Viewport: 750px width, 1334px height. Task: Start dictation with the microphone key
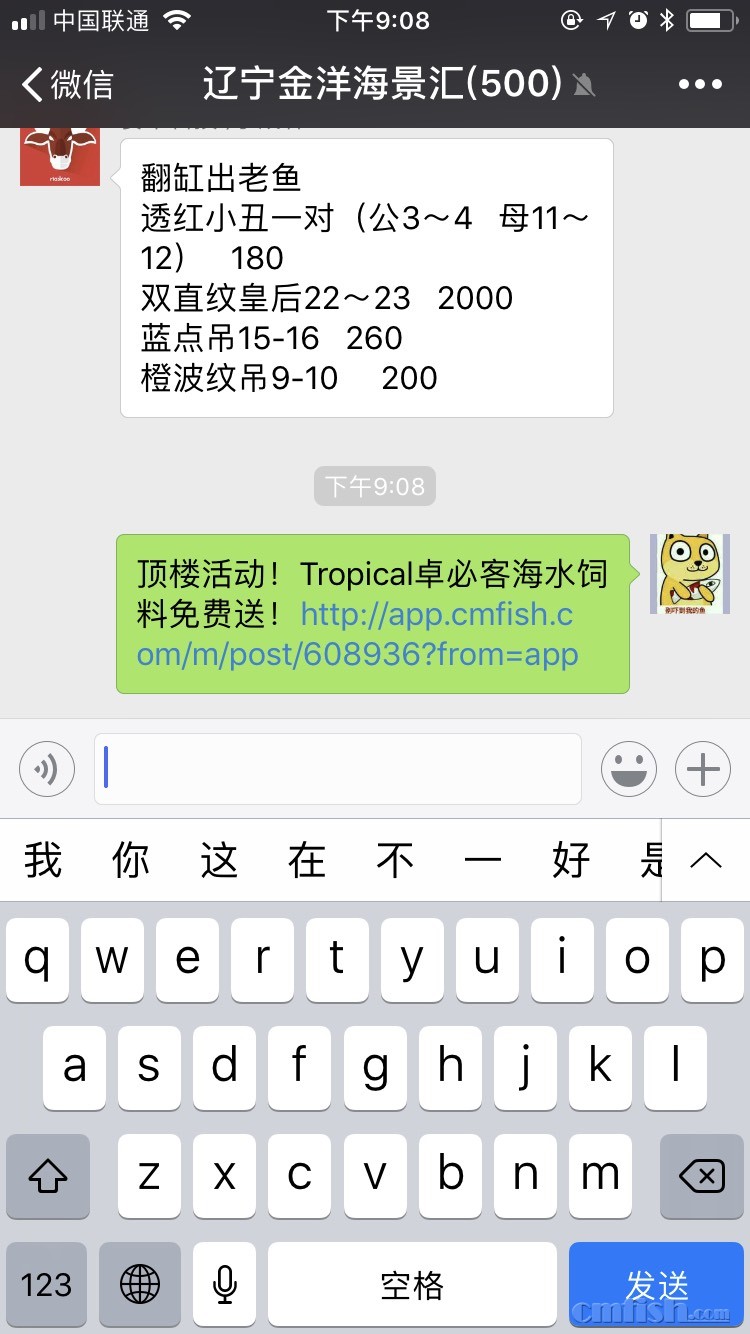coord(225,1284)
